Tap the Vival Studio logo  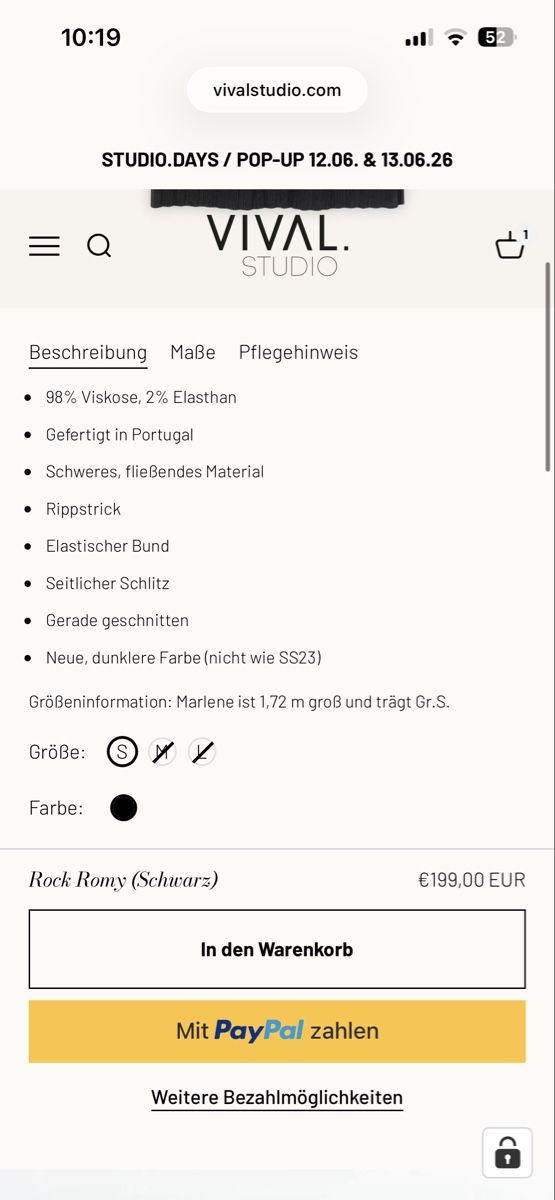[x=277, y=245]
